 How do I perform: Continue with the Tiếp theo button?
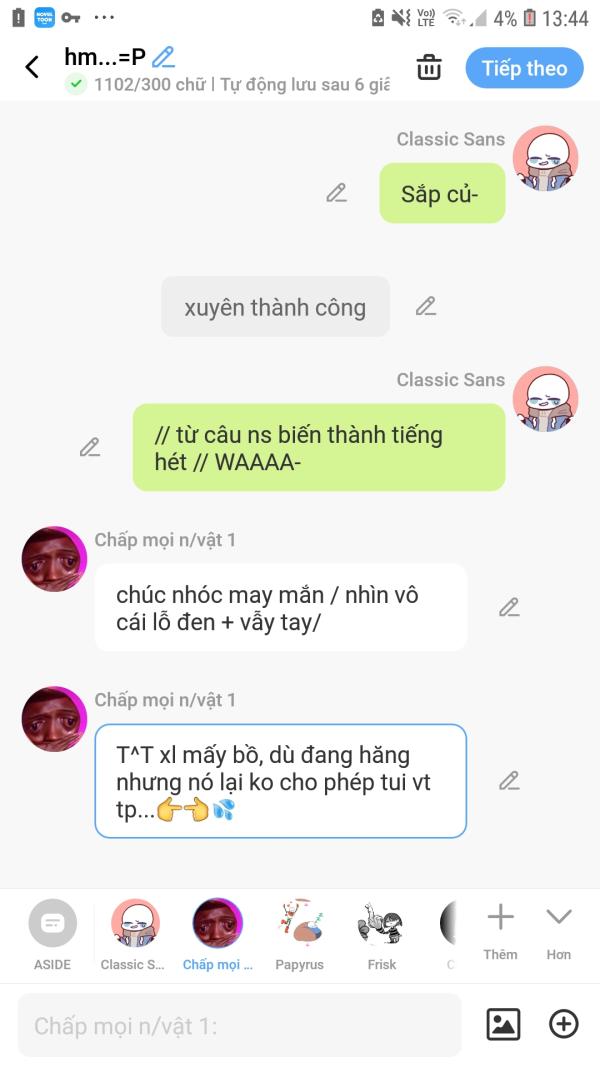tap(524, 68)
